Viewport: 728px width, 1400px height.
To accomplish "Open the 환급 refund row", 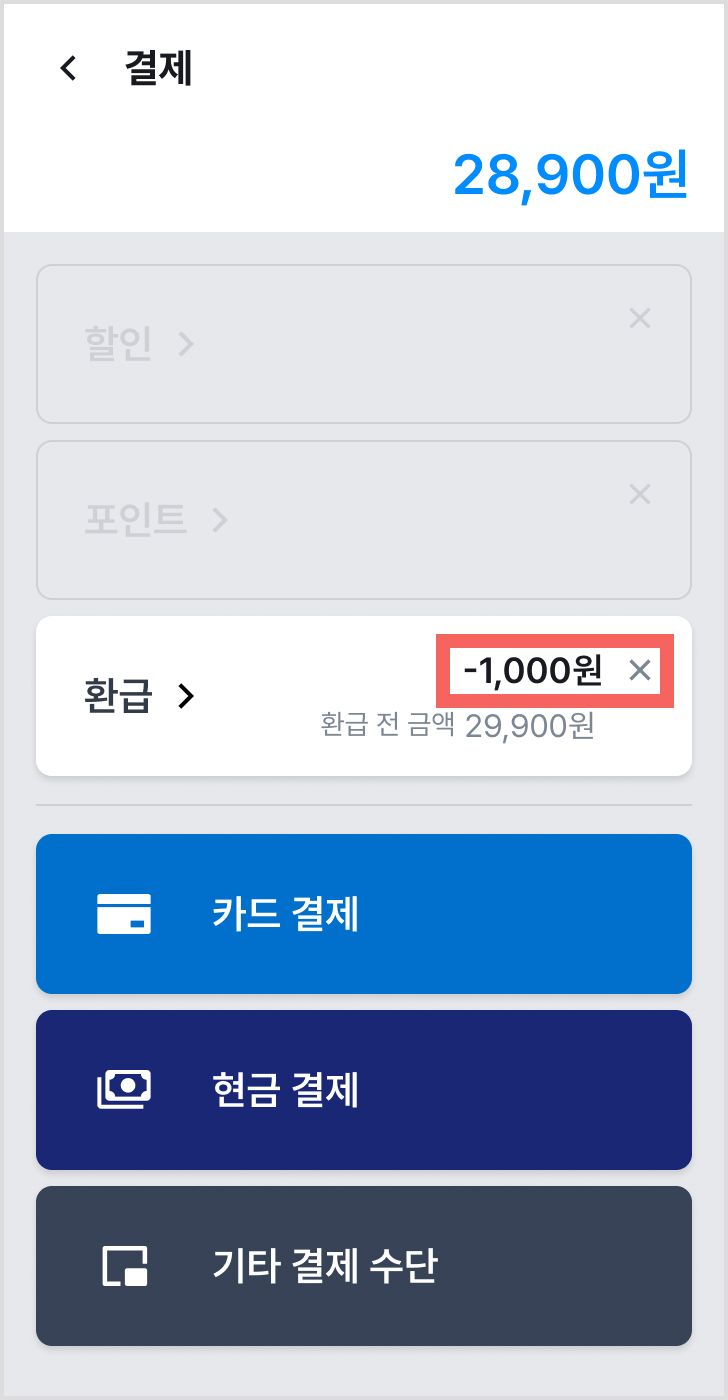I will 364,696.
